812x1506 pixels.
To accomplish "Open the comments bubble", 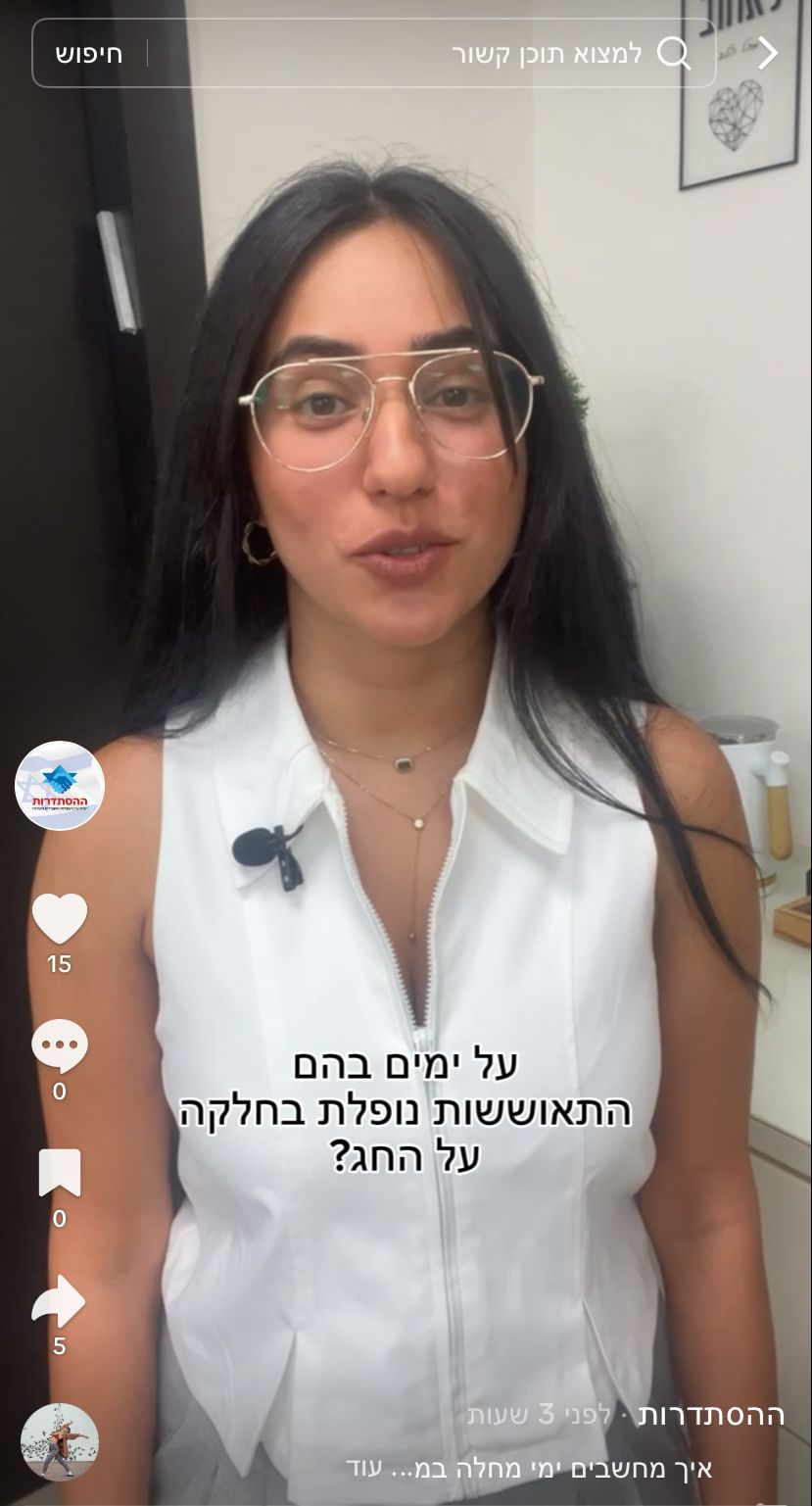I will (x=60, y=1046).
